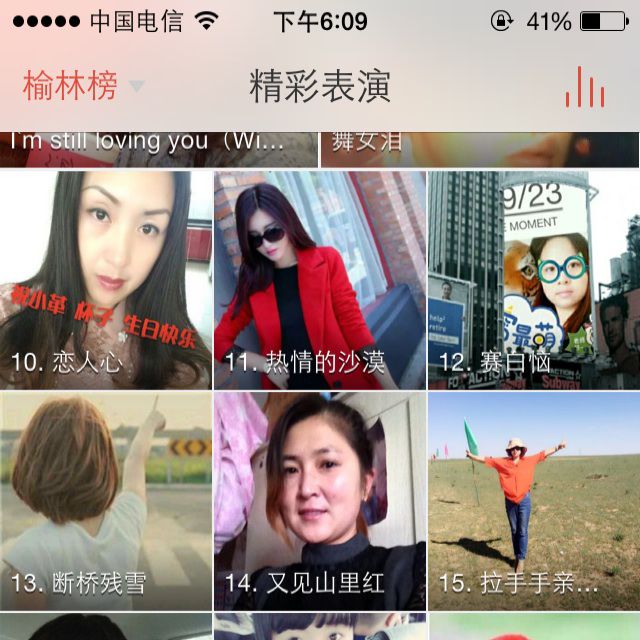Open the 舞女泪 performance tile
This screenshot has height=640, width=640.
[x=480, y=148]
